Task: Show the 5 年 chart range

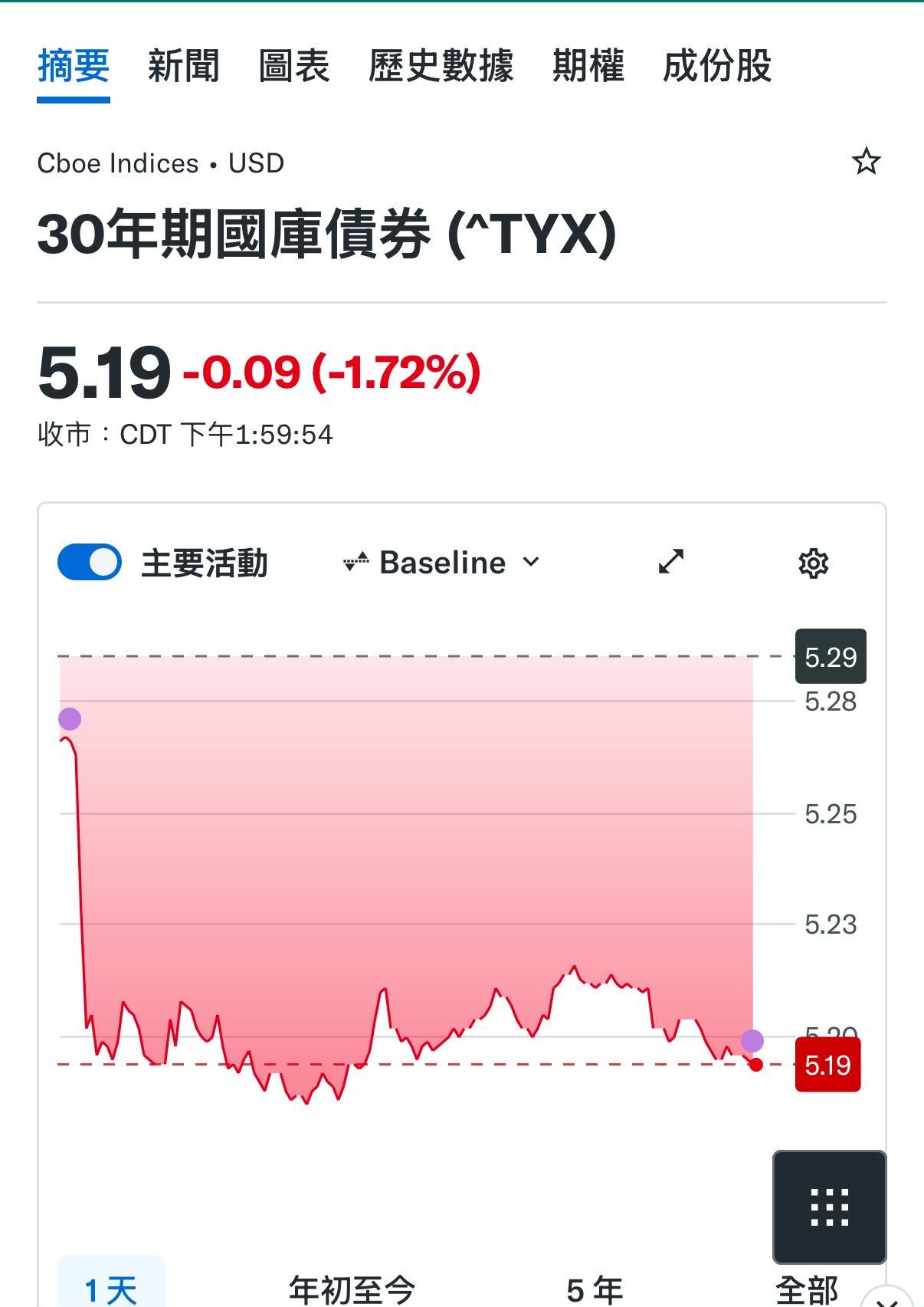Action: [x=595, y=1289]
